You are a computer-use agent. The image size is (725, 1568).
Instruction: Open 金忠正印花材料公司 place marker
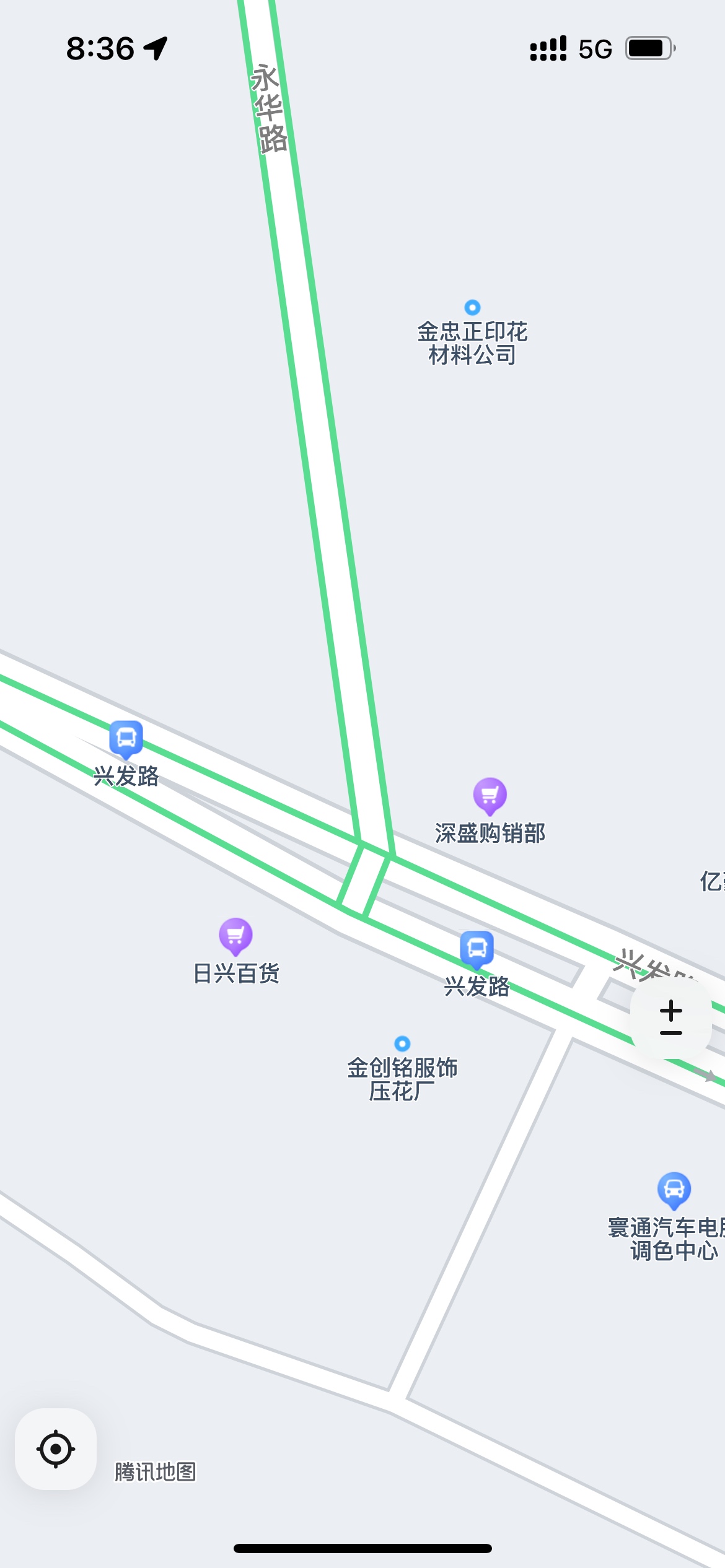pyautogui.click(x=472, y=307)
